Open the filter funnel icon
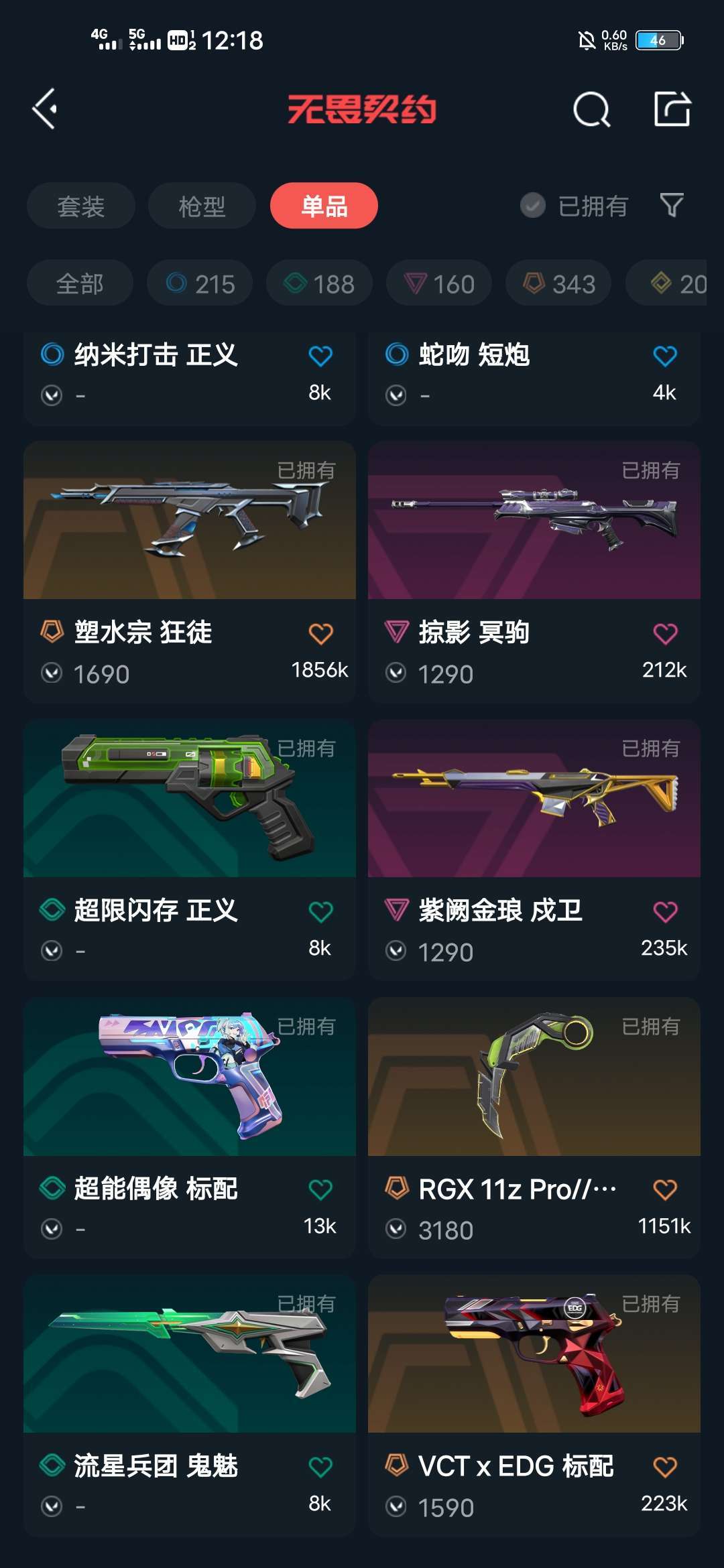Viewport: 724px width, 1568px height. tap(671, 205)
